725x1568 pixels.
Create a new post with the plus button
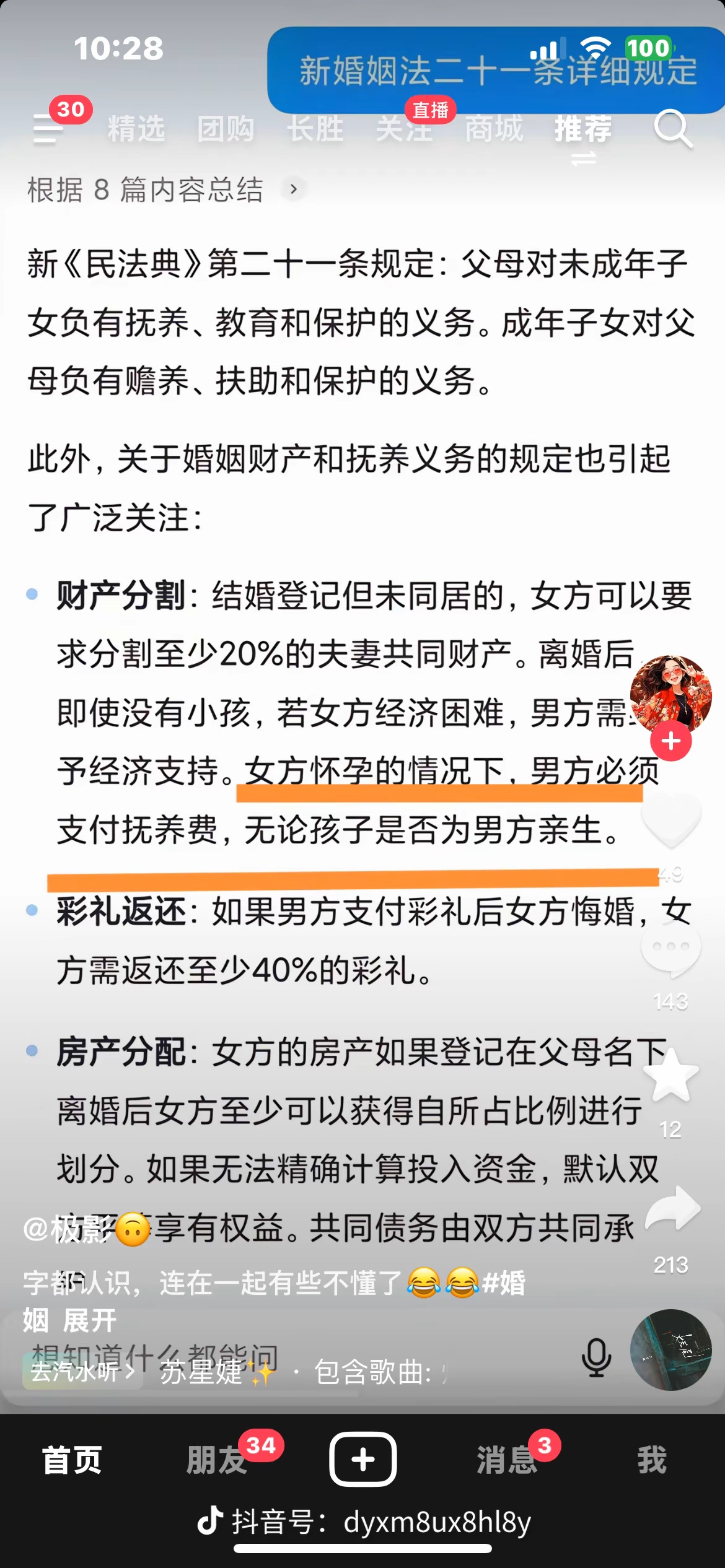362,1459
